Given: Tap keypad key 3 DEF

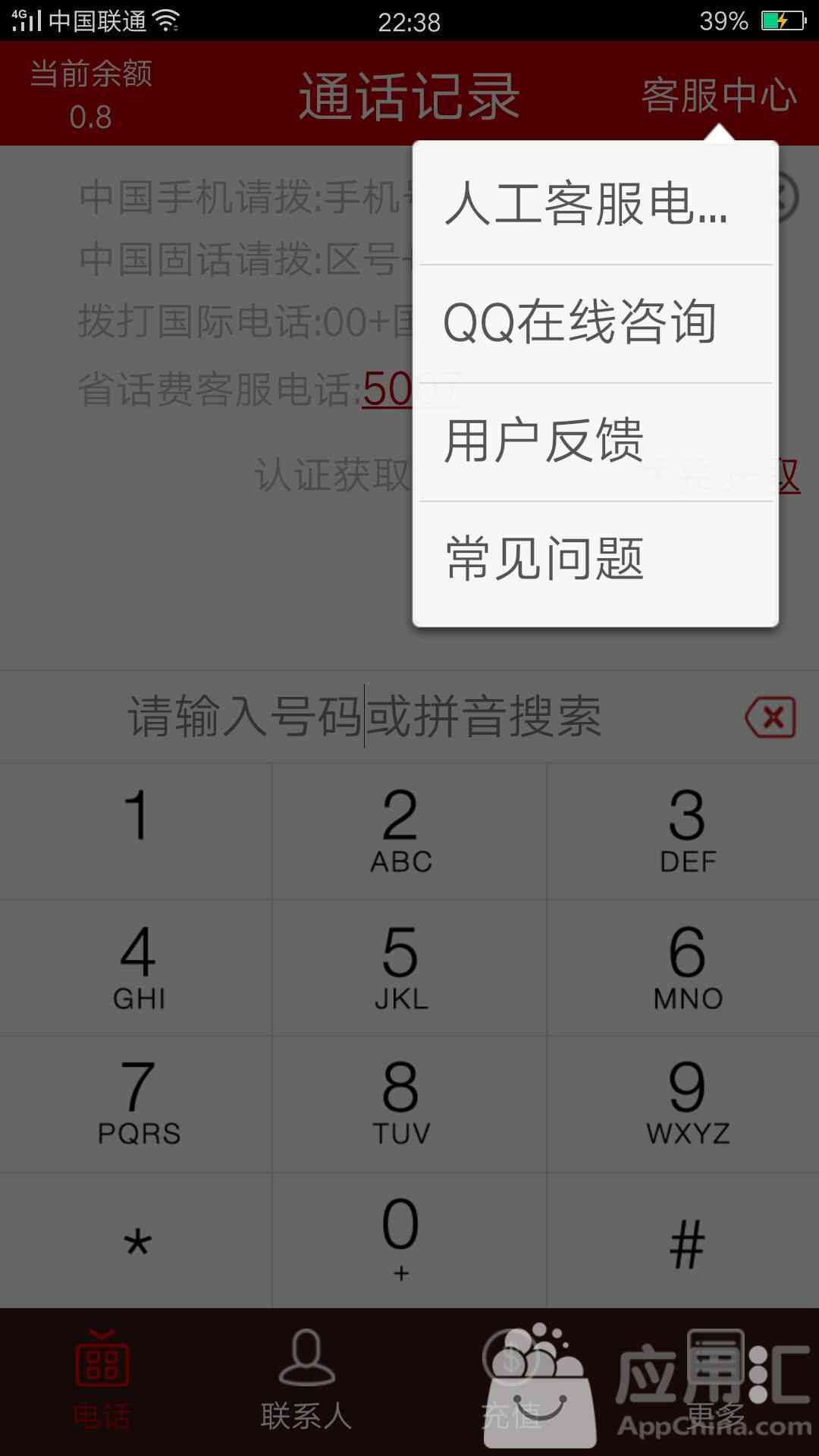Looking at the screenshot, I should (x=683, y=830).
